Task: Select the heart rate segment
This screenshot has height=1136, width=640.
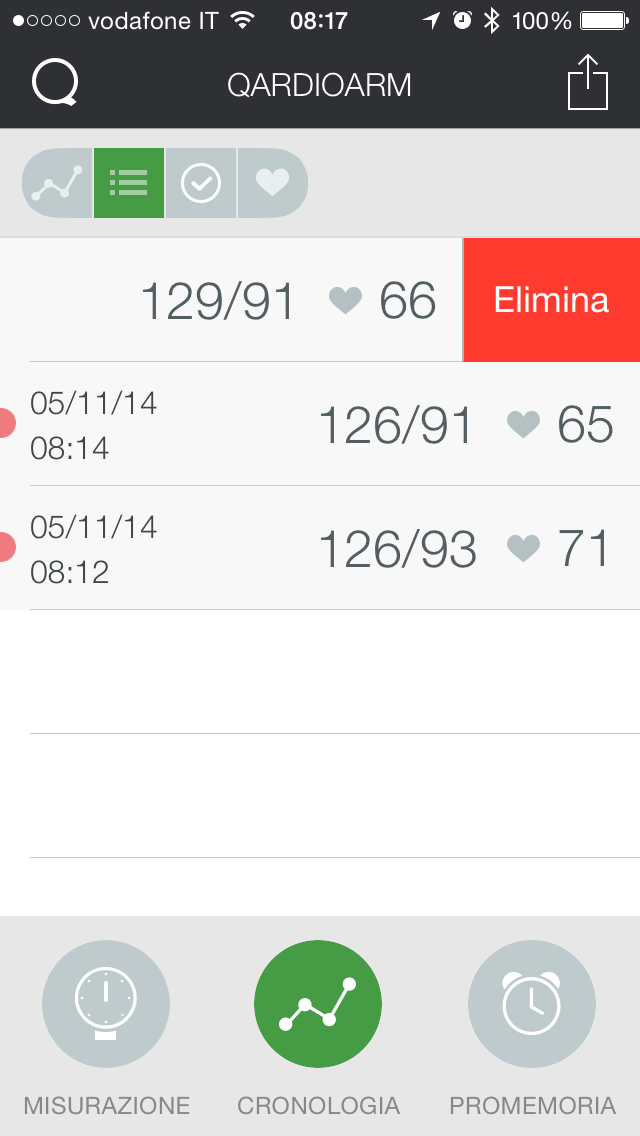Action: [x=272, y=183]
